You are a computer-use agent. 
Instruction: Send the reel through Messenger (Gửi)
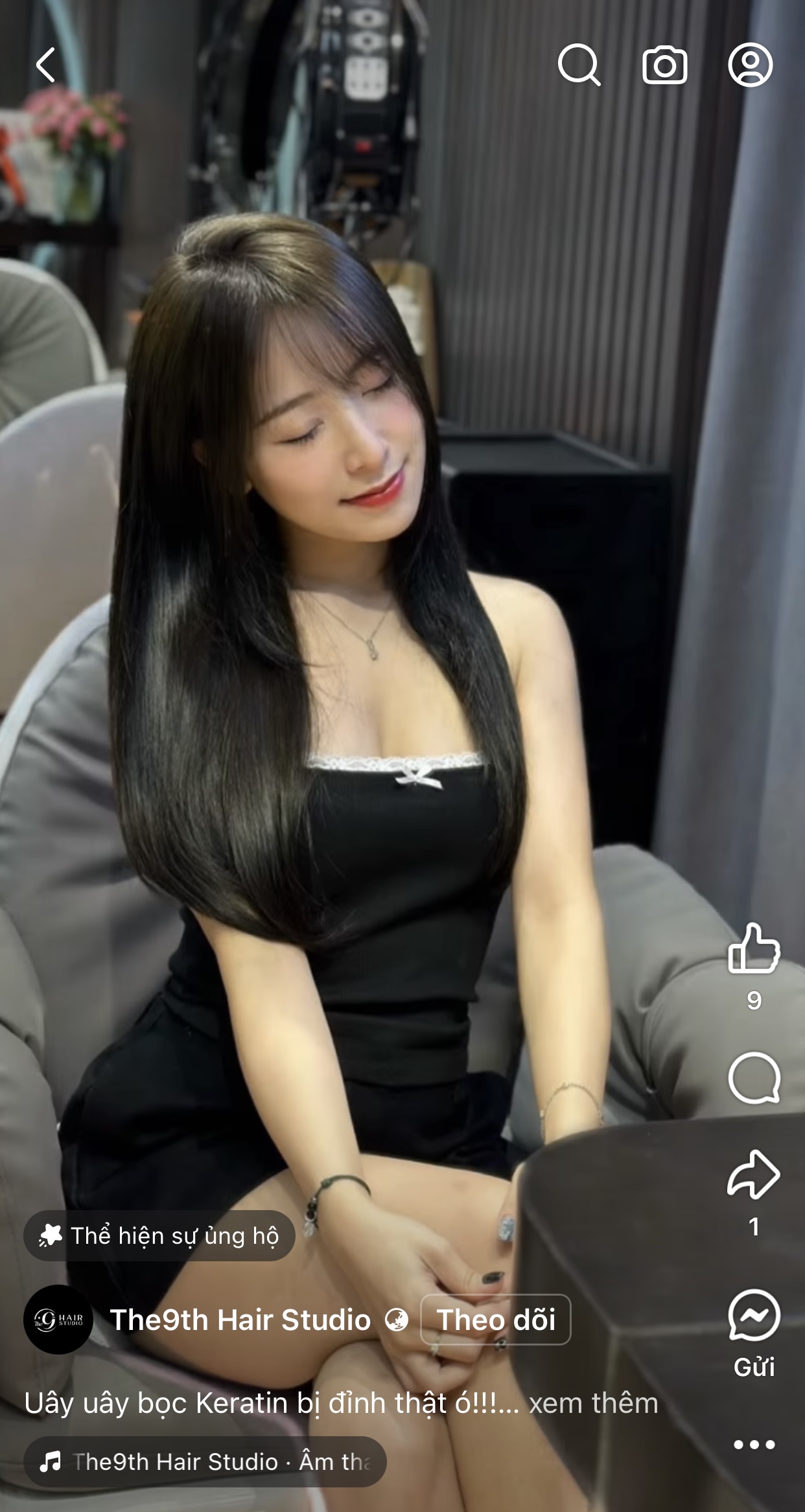tap(754, 1317)
